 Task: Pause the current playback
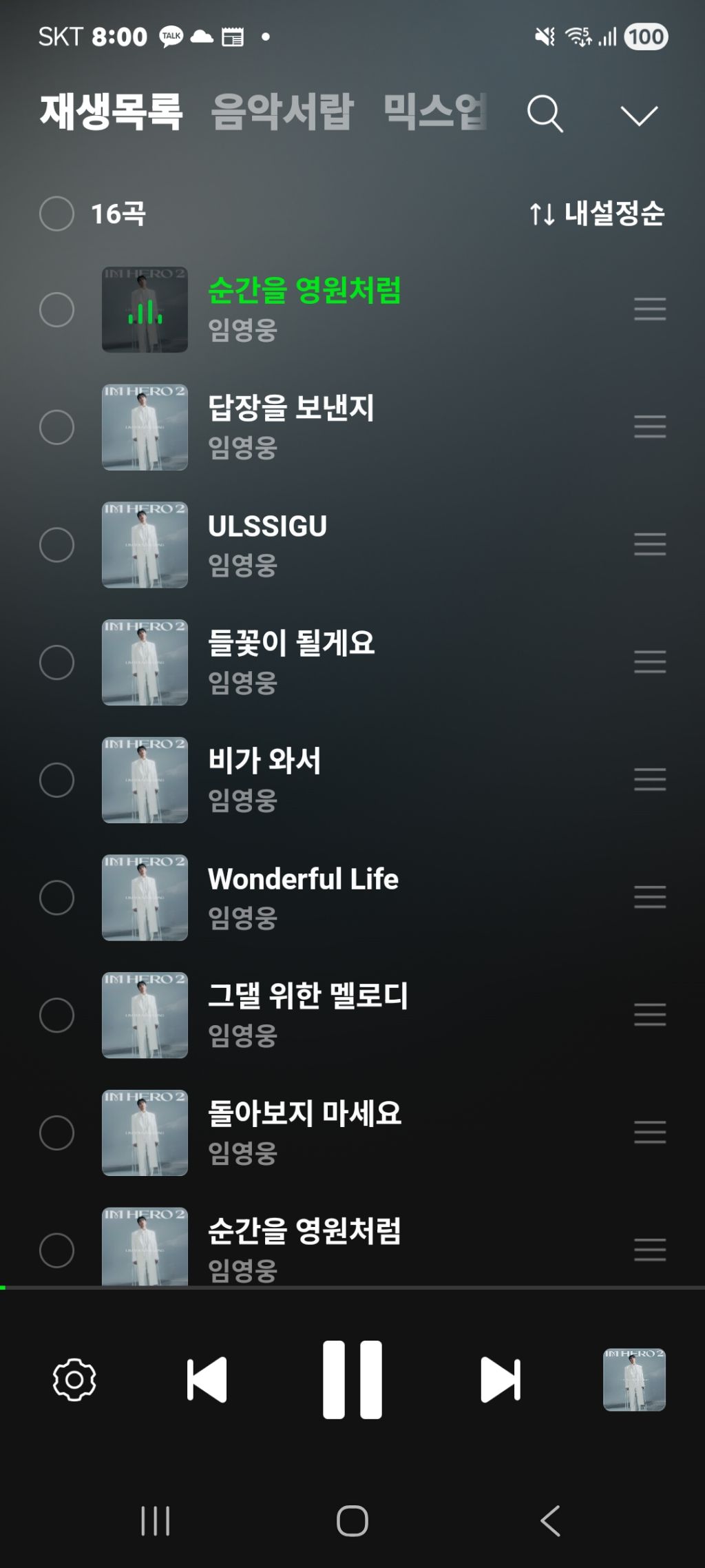pyautogui.click(x=352, y=1379)
